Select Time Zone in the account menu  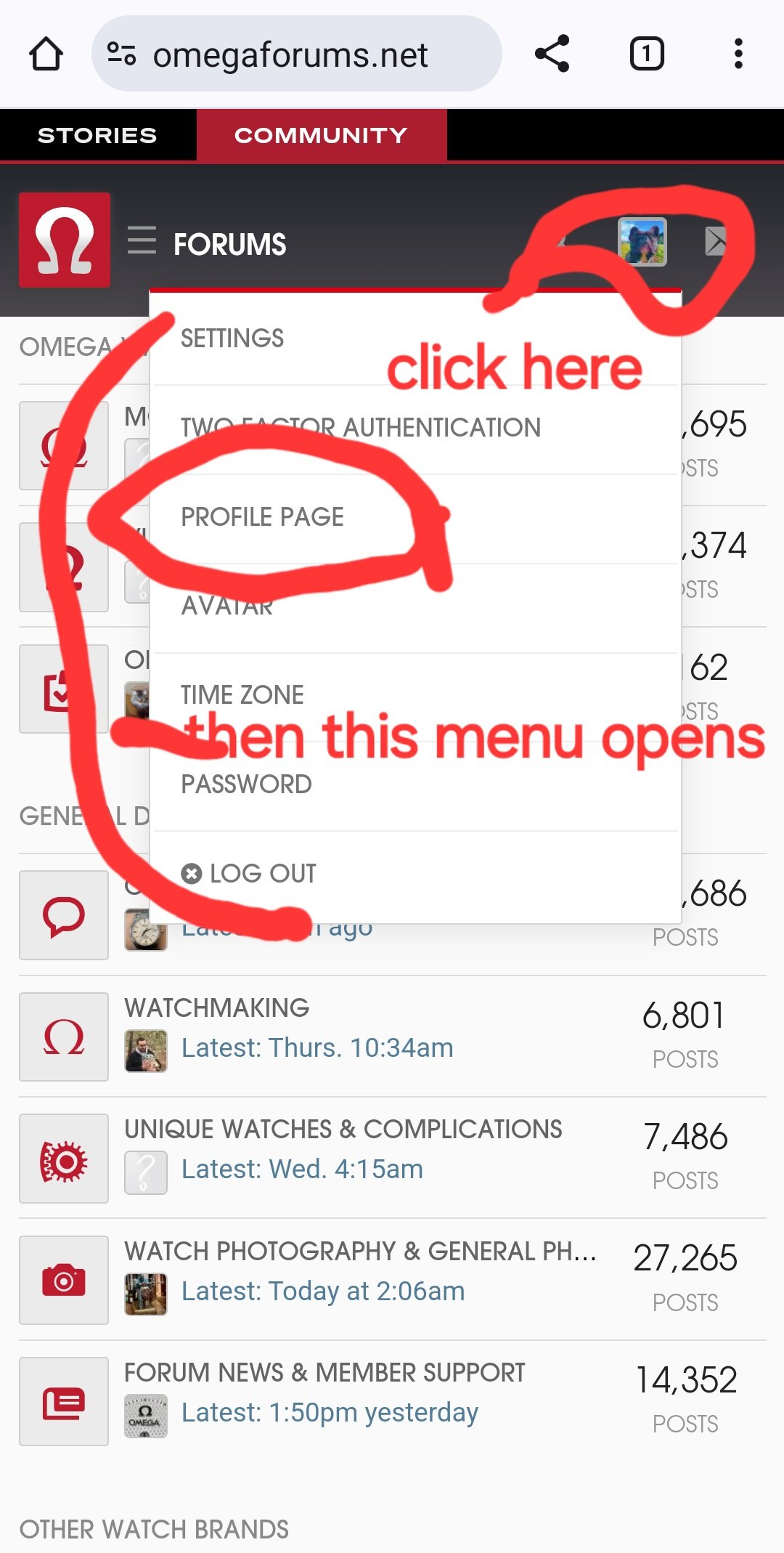242,695
